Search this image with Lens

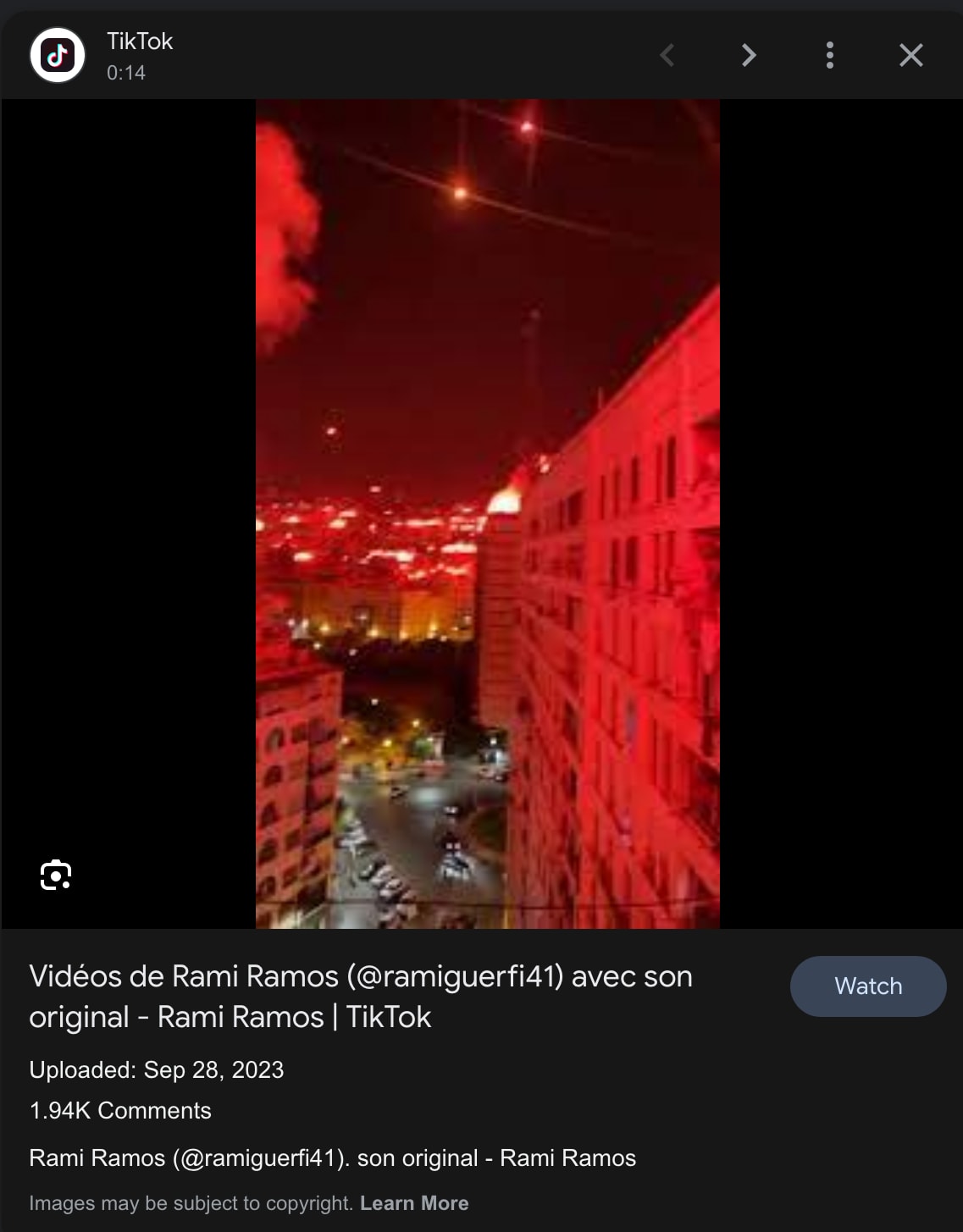(56, 875)
